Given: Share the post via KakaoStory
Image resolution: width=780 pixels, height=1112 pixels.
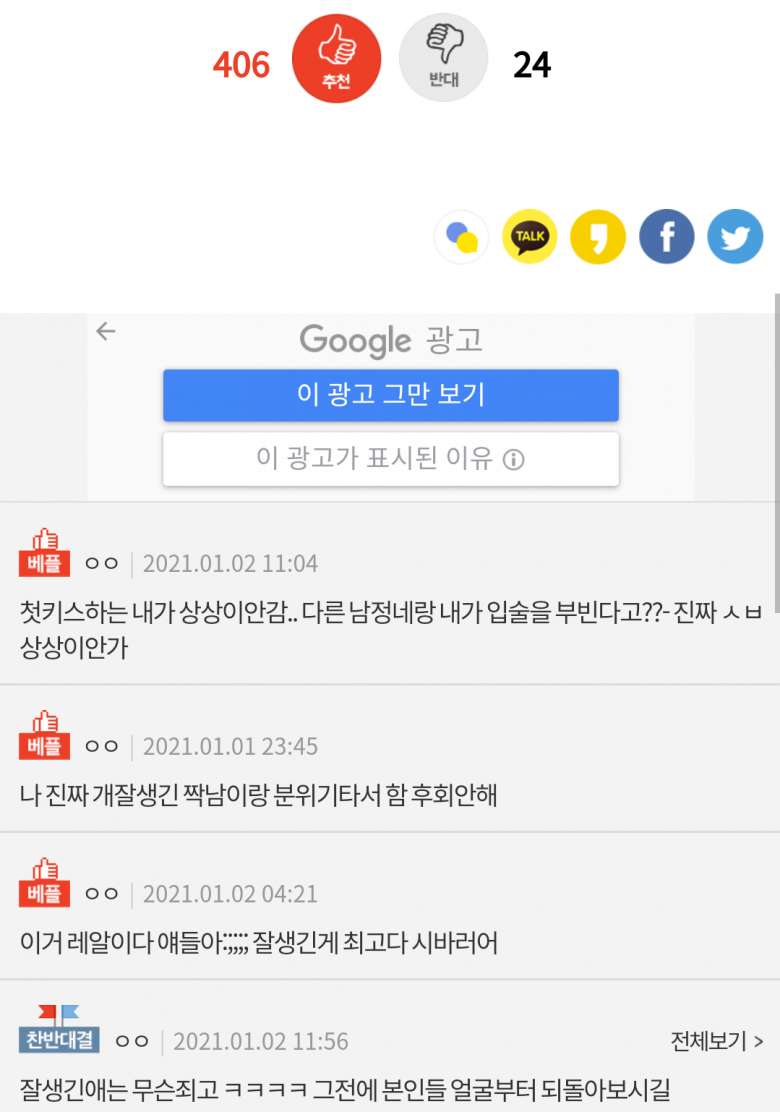Looking at the screenshot, I should click(598, 237).
